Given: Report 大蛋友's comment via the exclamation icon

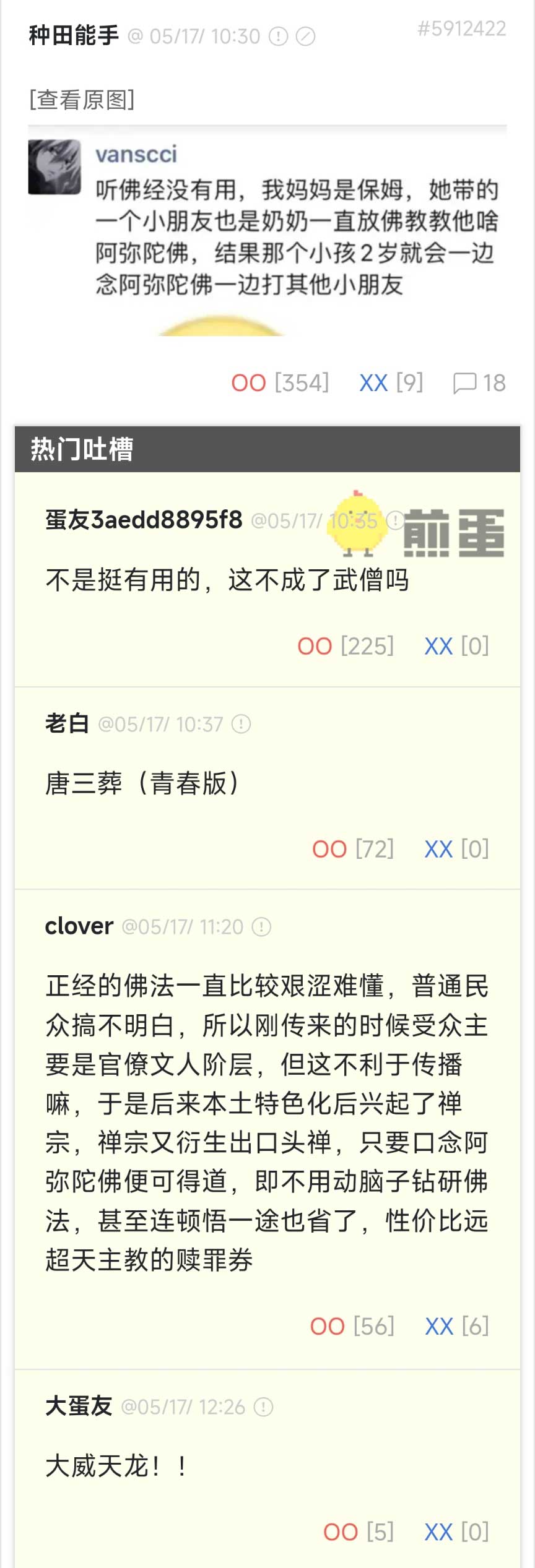Looking at the screenshot, I should [x=264, y=1407].
